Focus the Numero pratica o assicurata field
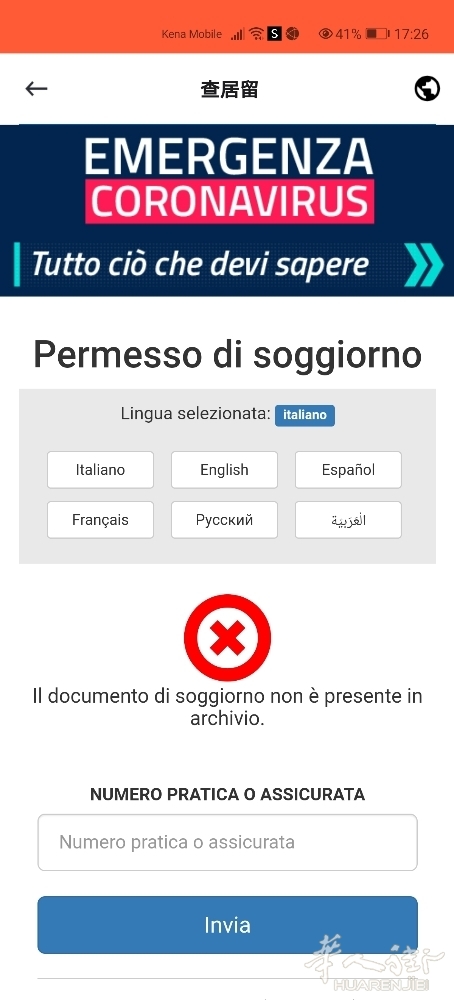The height and width of the screenshot is (1000, 454). click(x=227, y=842)
